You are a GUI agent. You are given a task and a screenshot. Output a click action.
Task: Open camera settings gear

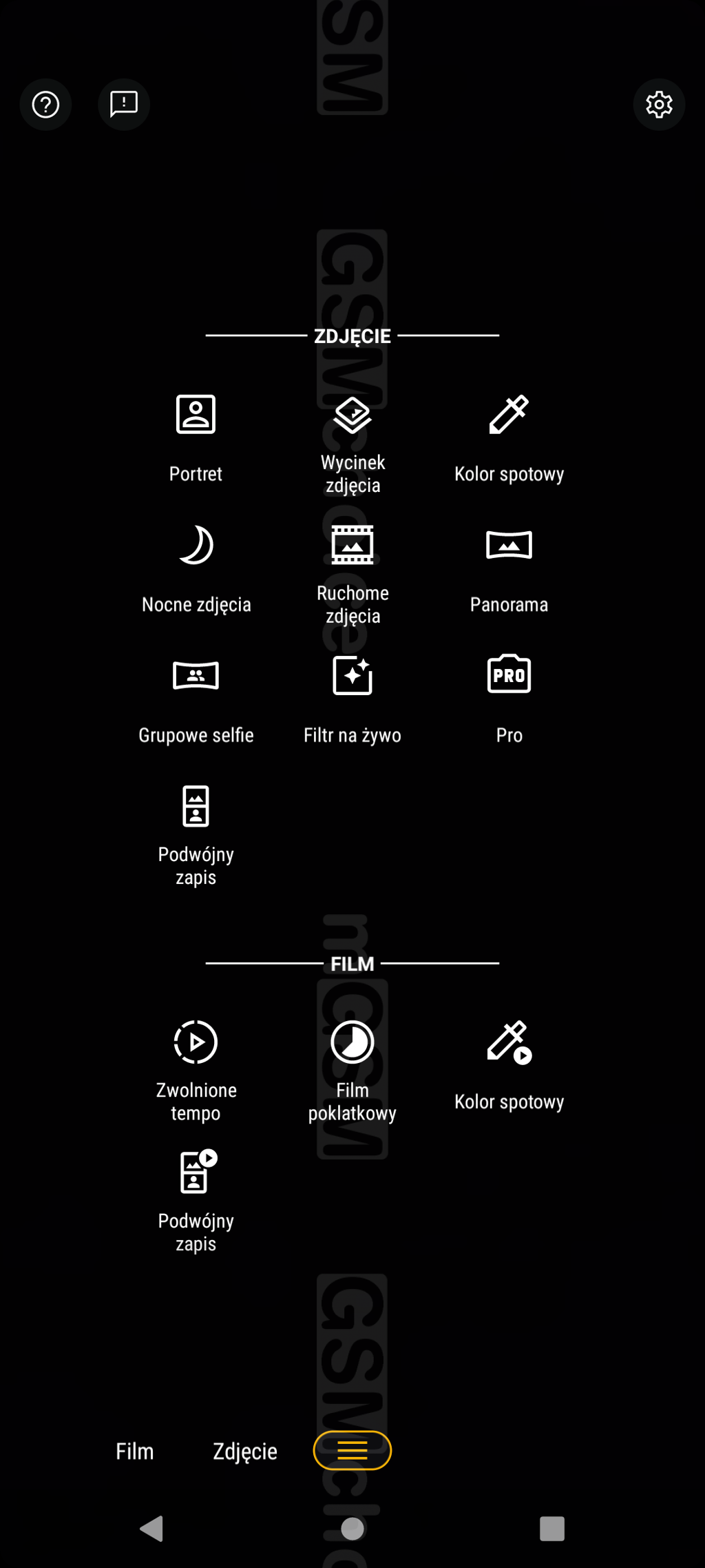659,105
